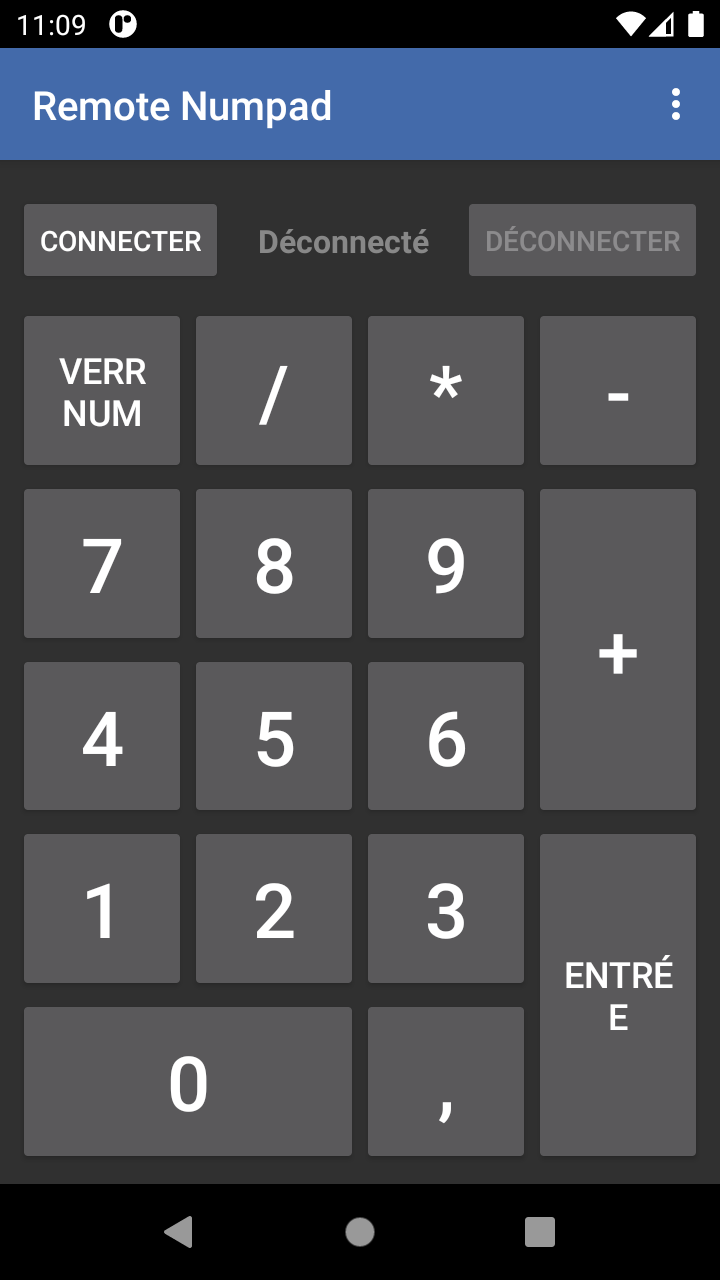Screen dimensions: 720x1280
Task: Toggle the VERR NUM key
Action: click(102, 391)
